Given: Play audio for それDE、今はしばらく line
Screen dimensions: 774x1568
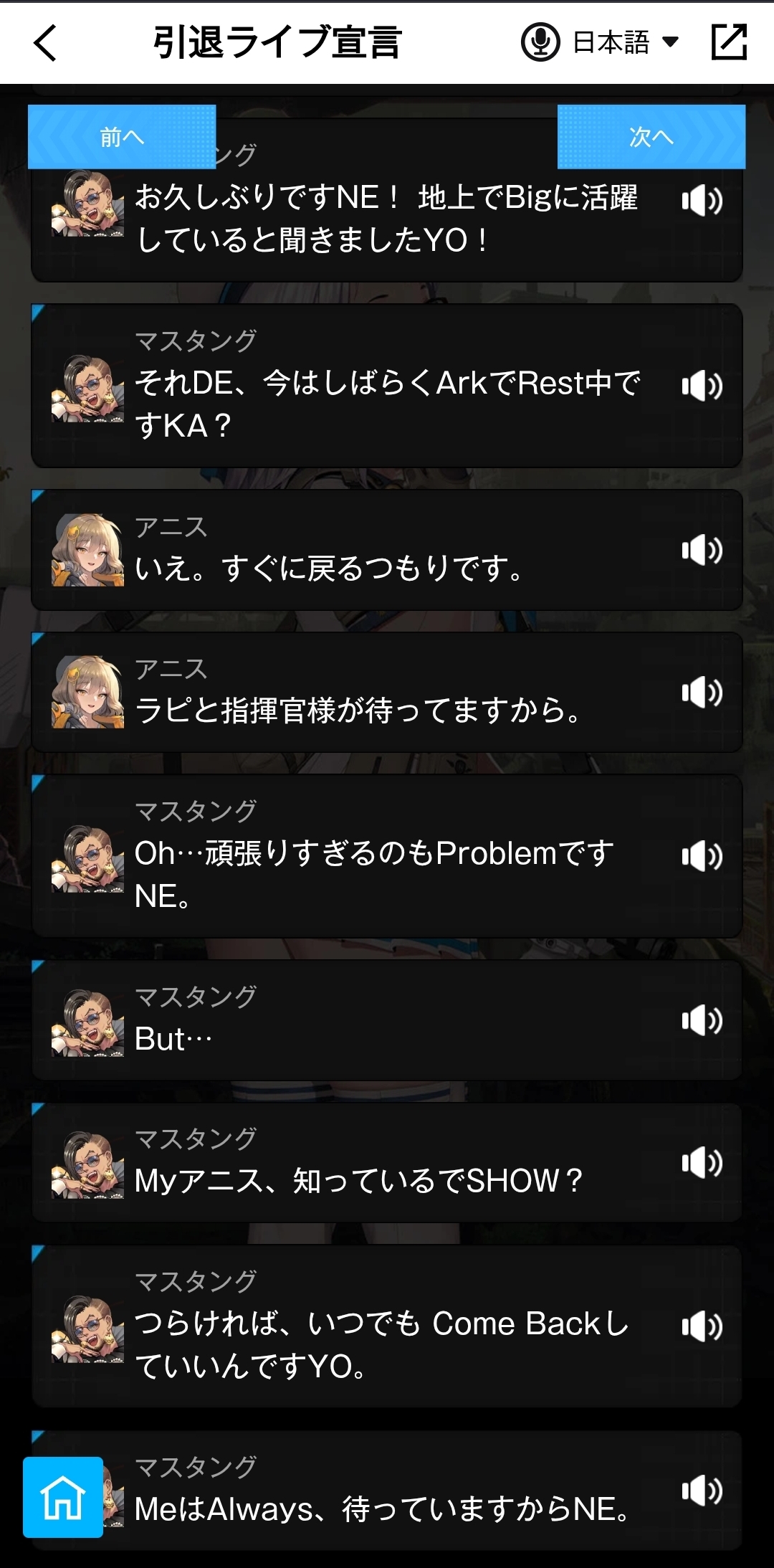Looking at the screenshot, I should tap(702, 386).
